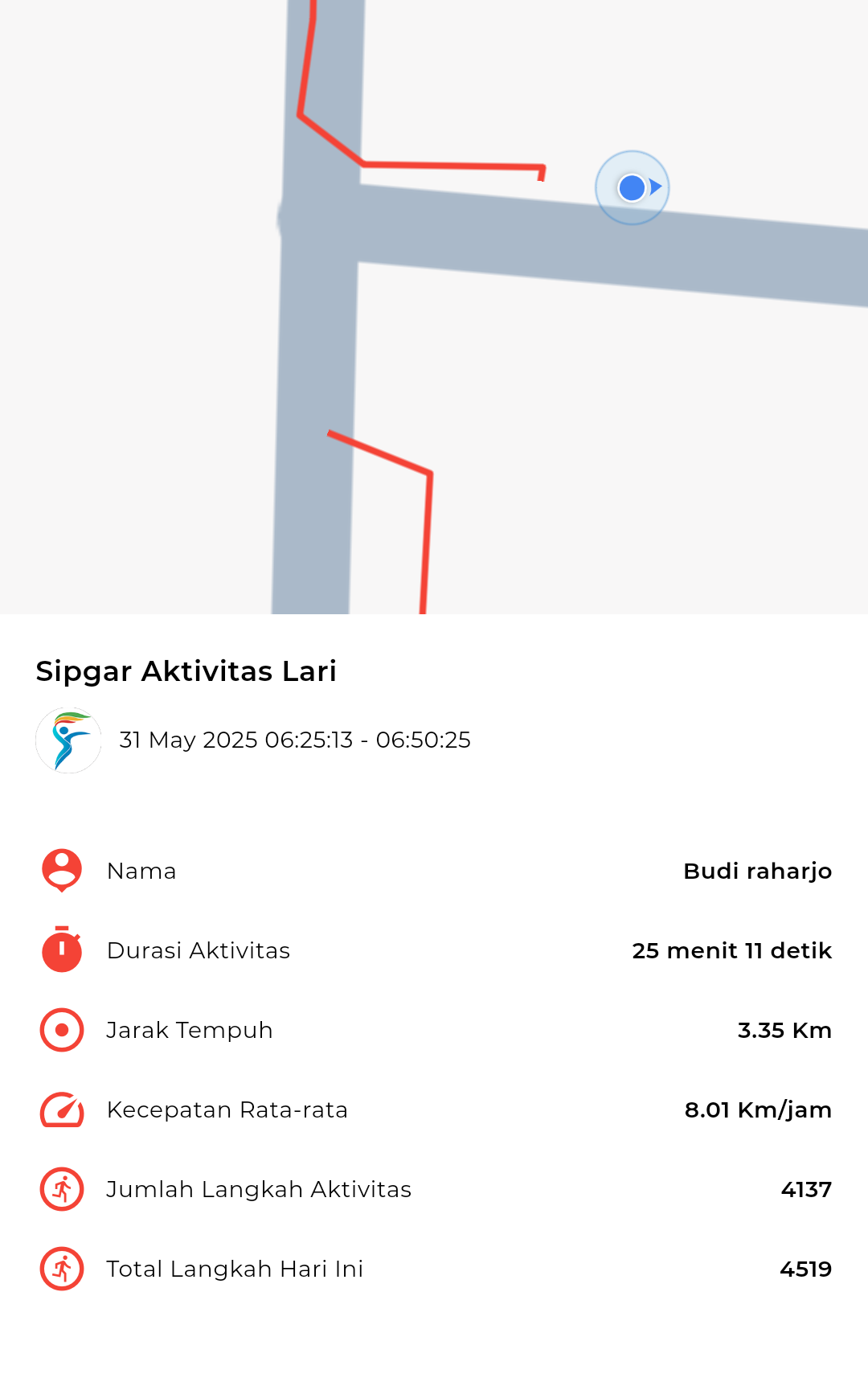The height and width of the screenshot is (1374, 868).
Task: Click the red Nama profile icon
Action: (60, 871)
